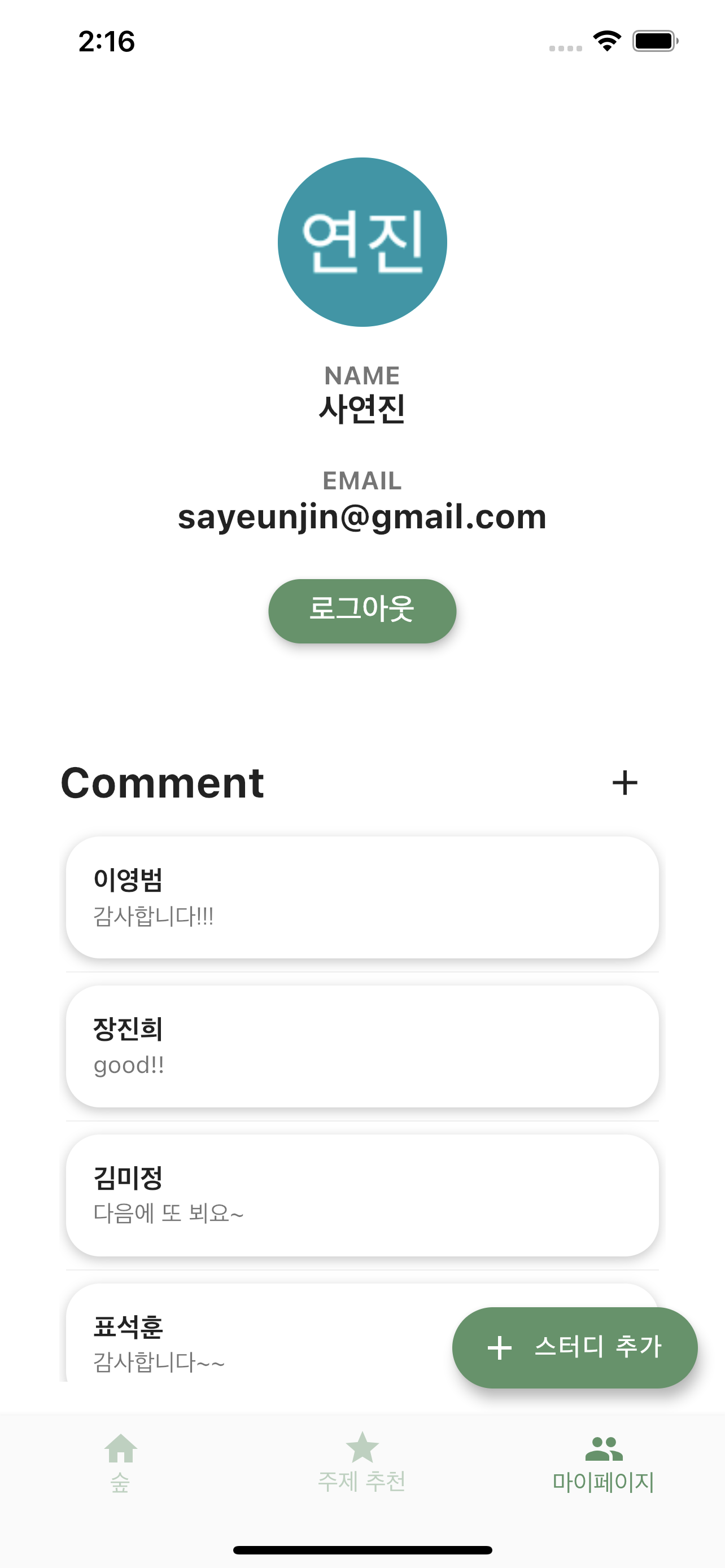Tap the 연진 profile avatar
Screen dimensions: 725x1568
[x=362, y=242]
